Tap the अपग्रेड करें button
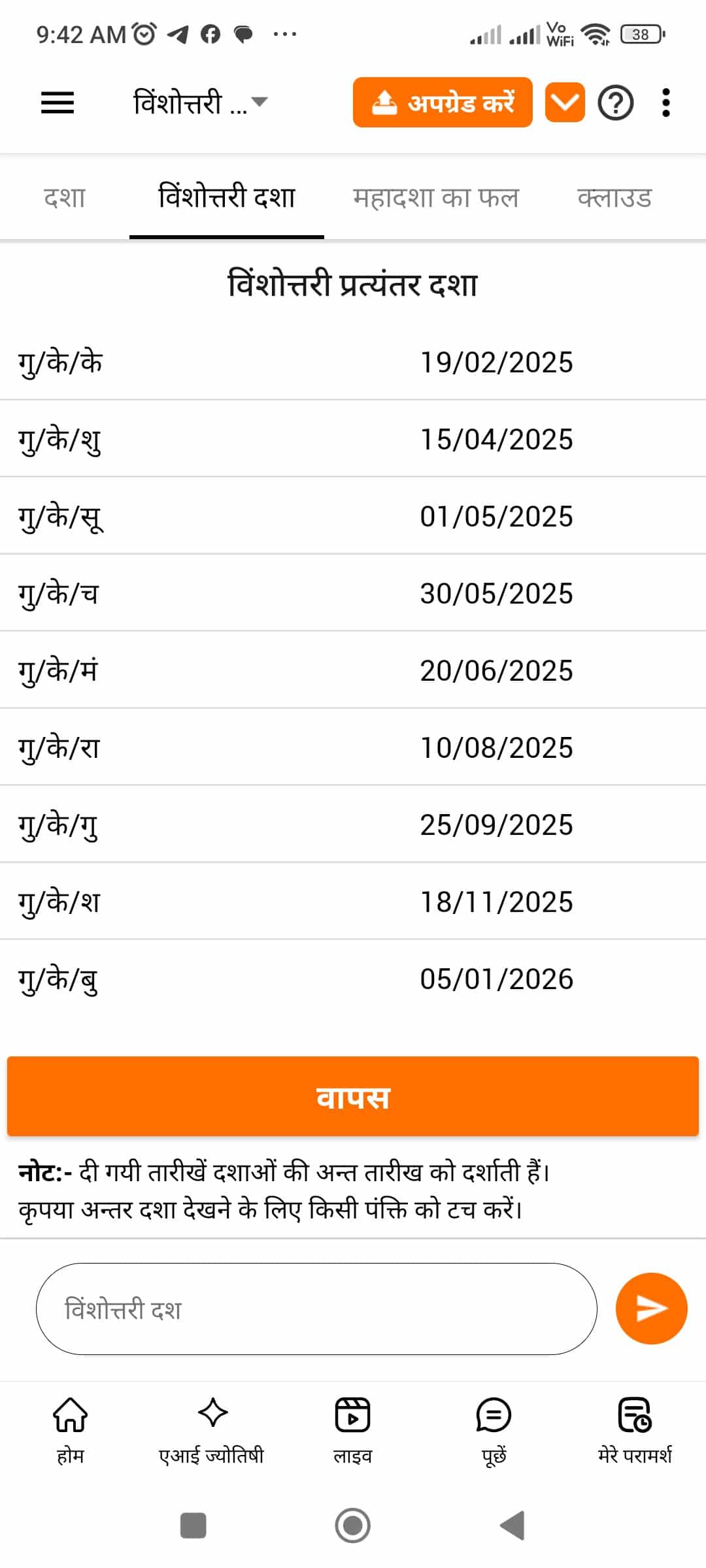This screenshot has height=1568, width=706. click(x=443, y=103)
